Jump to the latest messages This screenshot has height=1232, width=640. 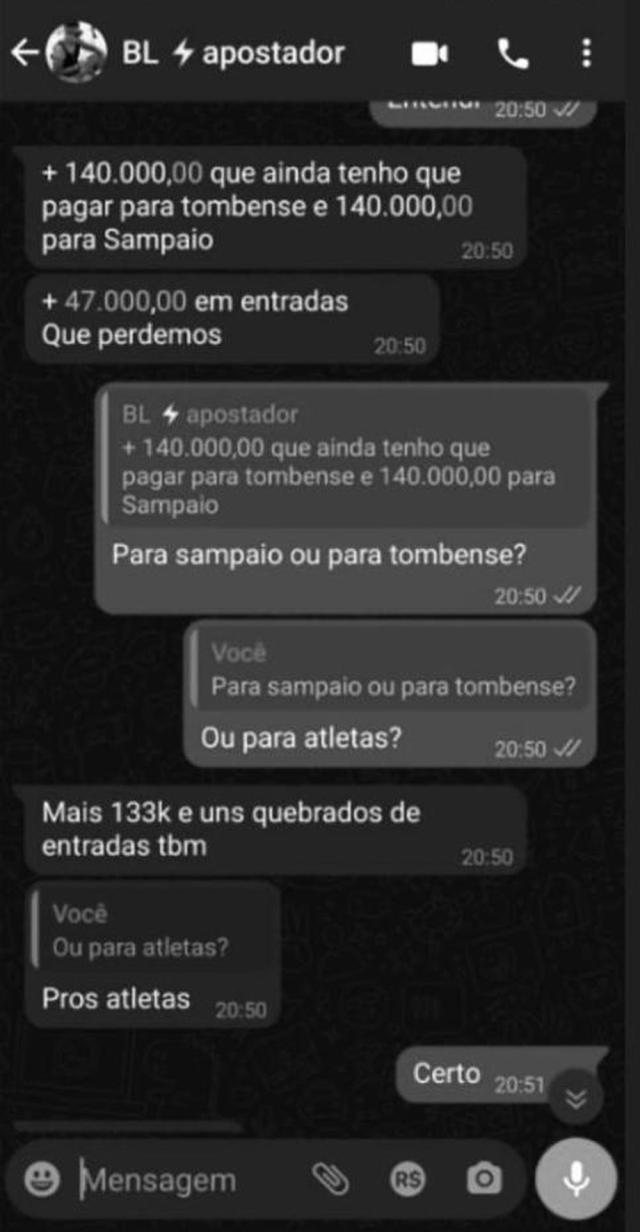(576, 1097)
